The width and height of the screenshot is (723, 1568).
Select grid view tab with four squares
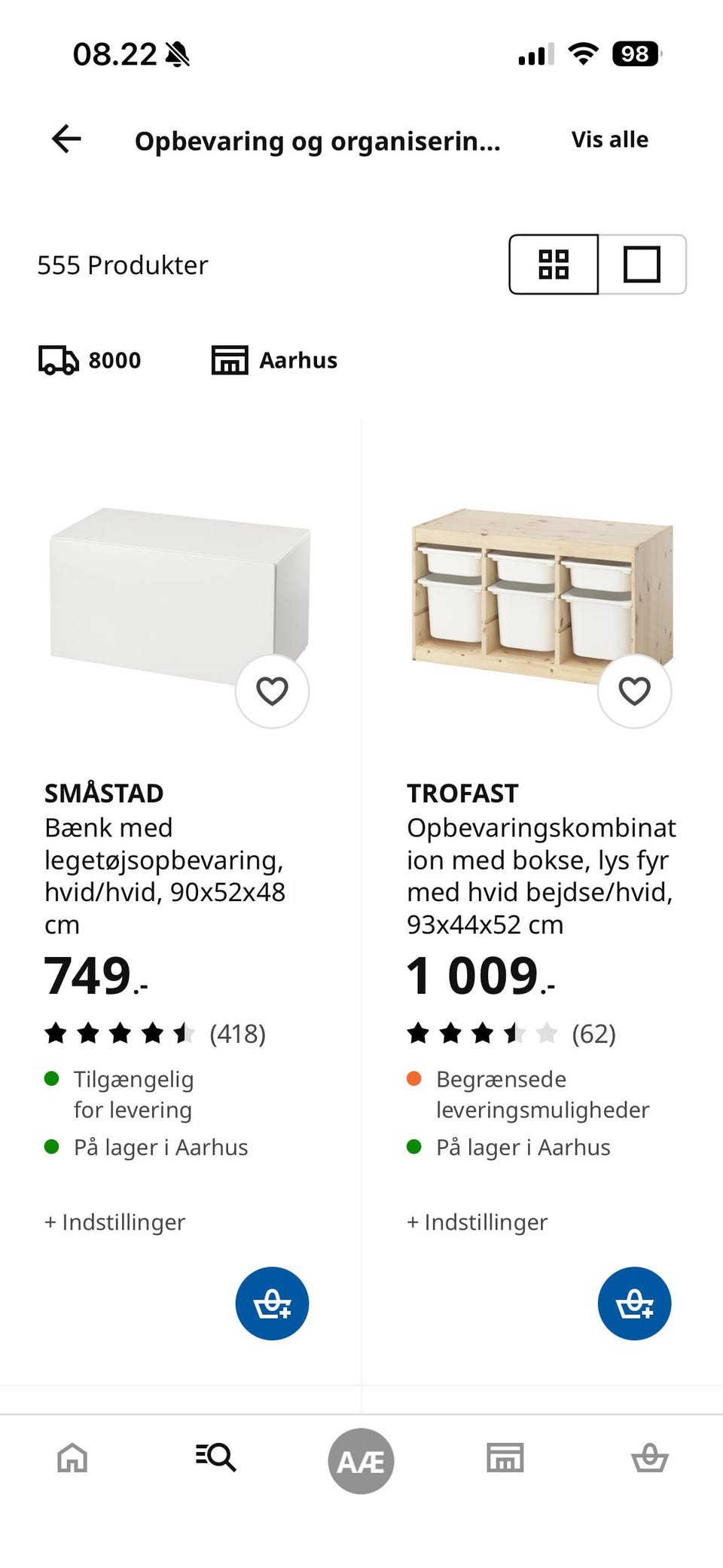point(554,264)
